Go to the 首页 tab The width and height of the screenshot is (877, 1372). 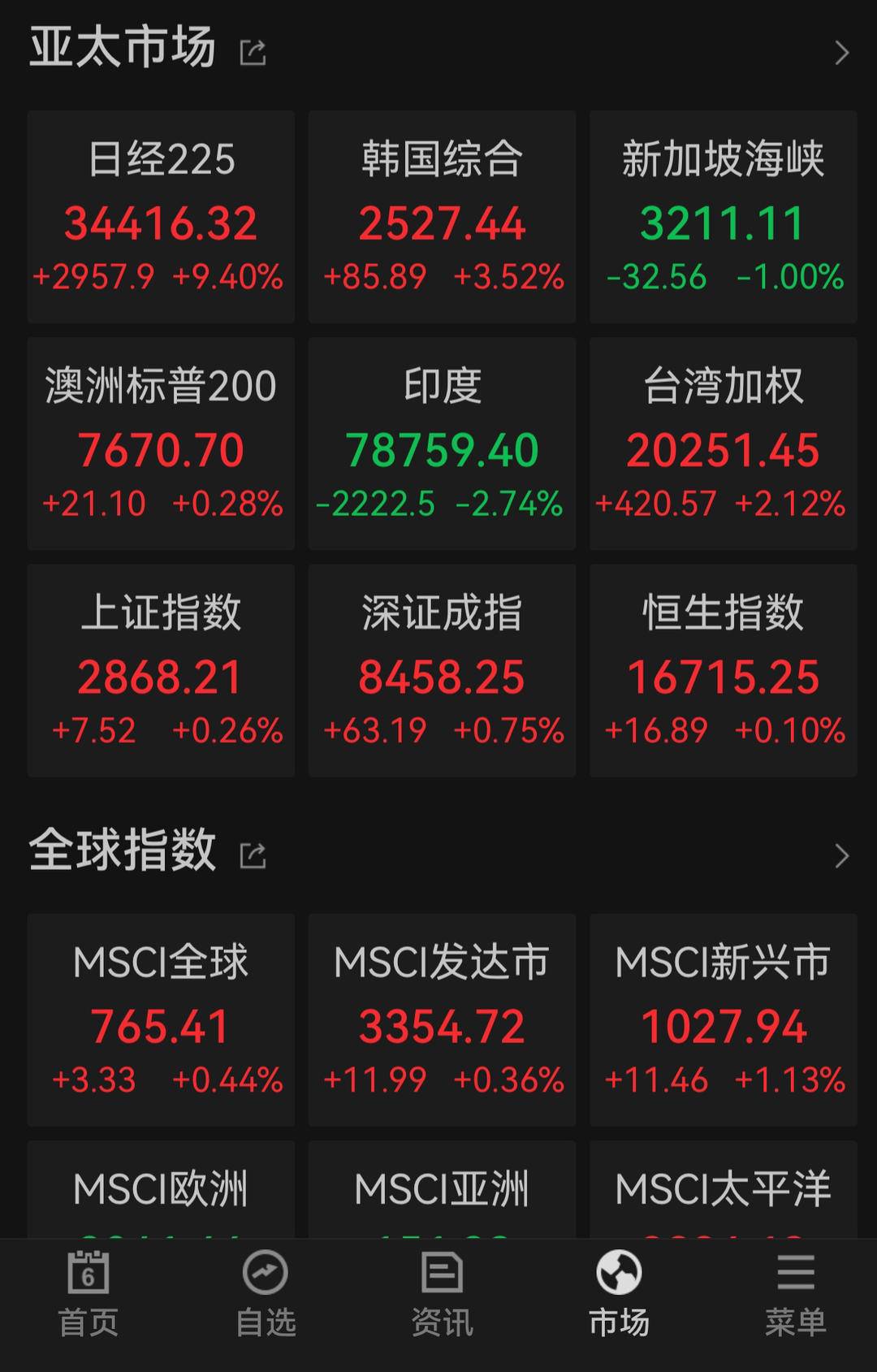pos(89,1295)
